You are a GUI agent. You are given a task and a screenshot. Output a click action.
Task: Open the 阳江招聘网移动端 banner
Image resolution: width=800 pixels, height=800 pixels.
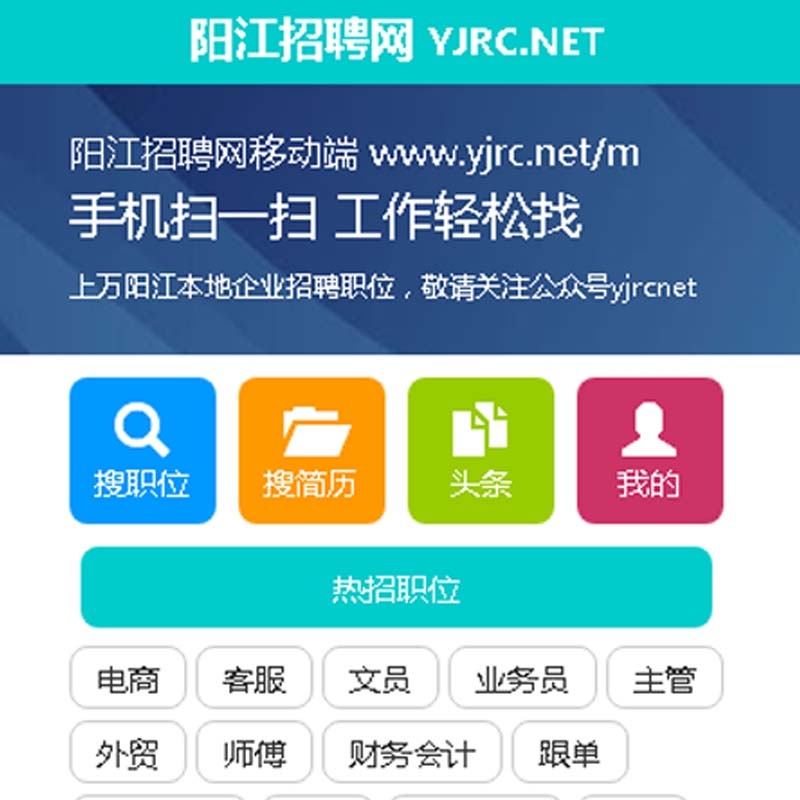pyautogui.click(x=400, y=219)
